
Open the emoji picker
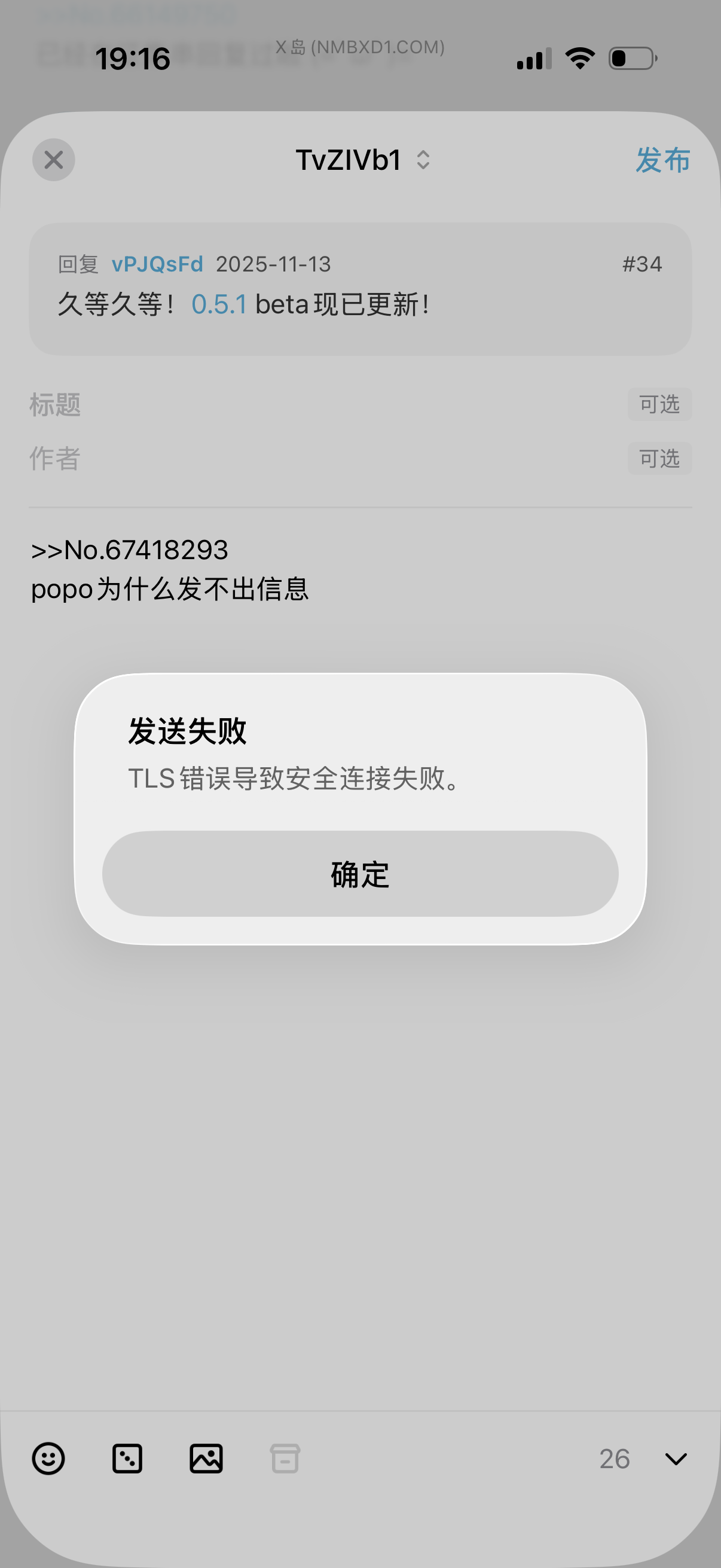[x=48, y=1459]
